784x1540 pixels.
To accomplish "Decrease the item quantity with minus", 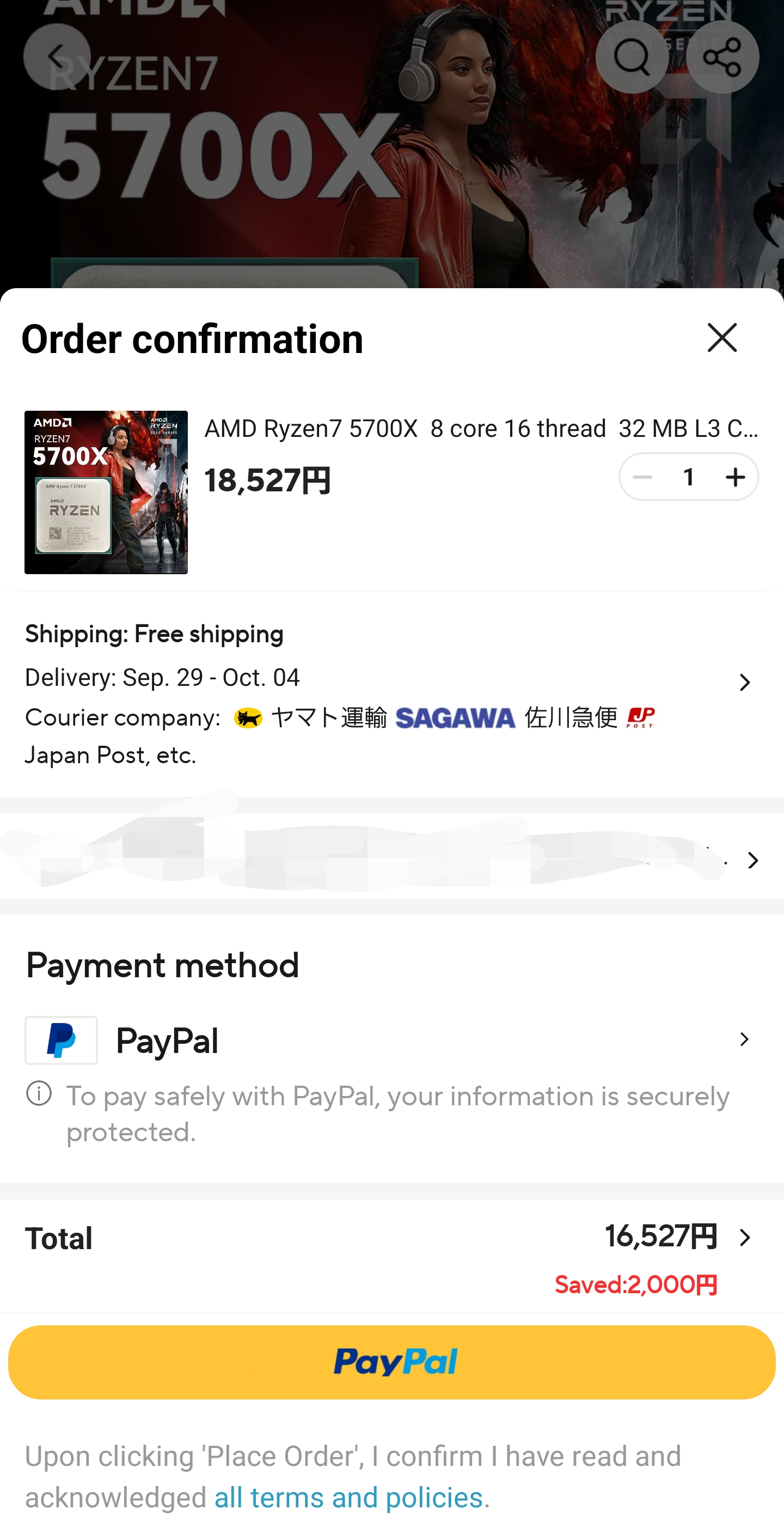I will tap(642, 477).
